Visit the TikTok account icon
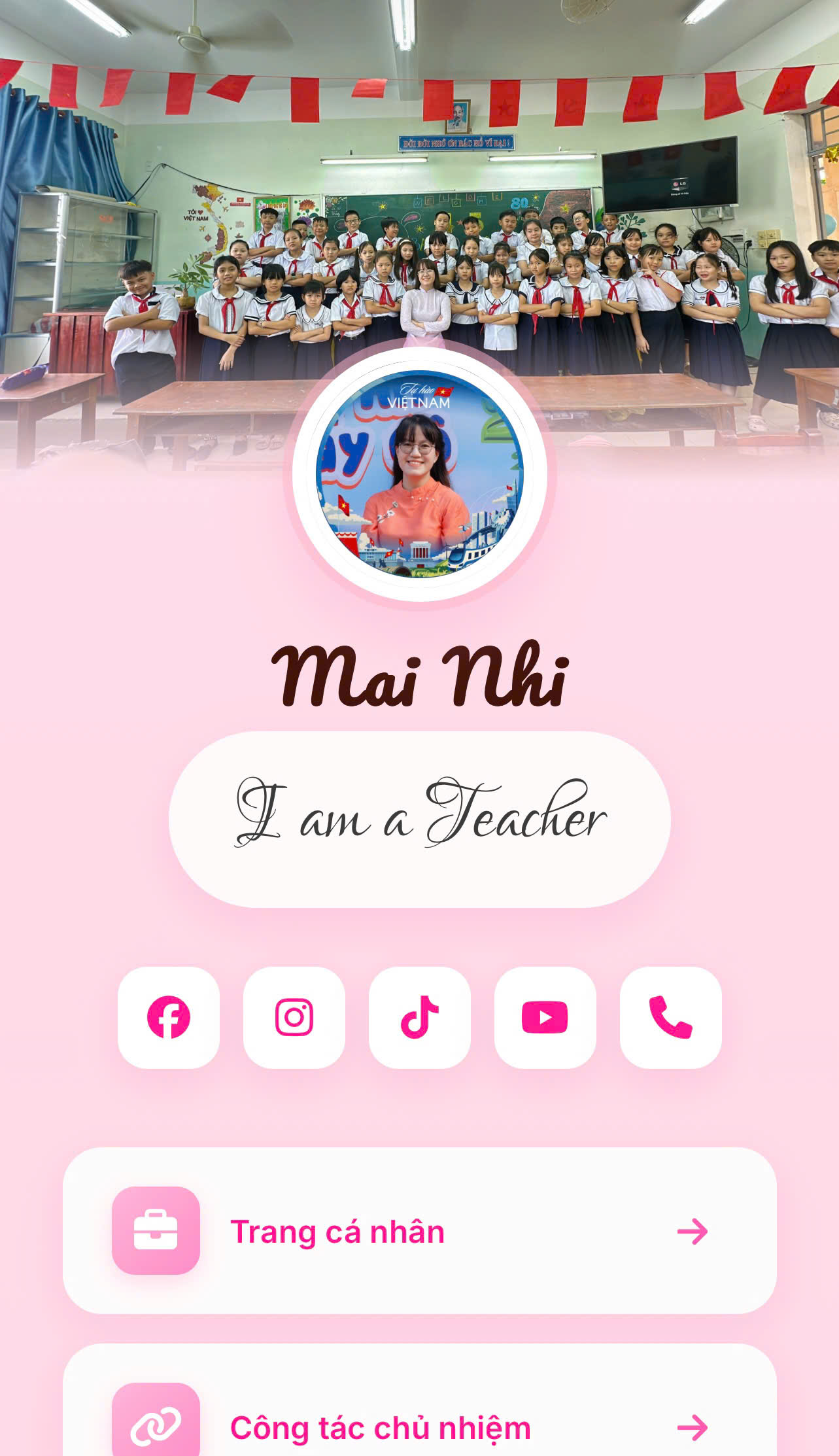Viewport: 839px width, 1456px height. 420,1017
